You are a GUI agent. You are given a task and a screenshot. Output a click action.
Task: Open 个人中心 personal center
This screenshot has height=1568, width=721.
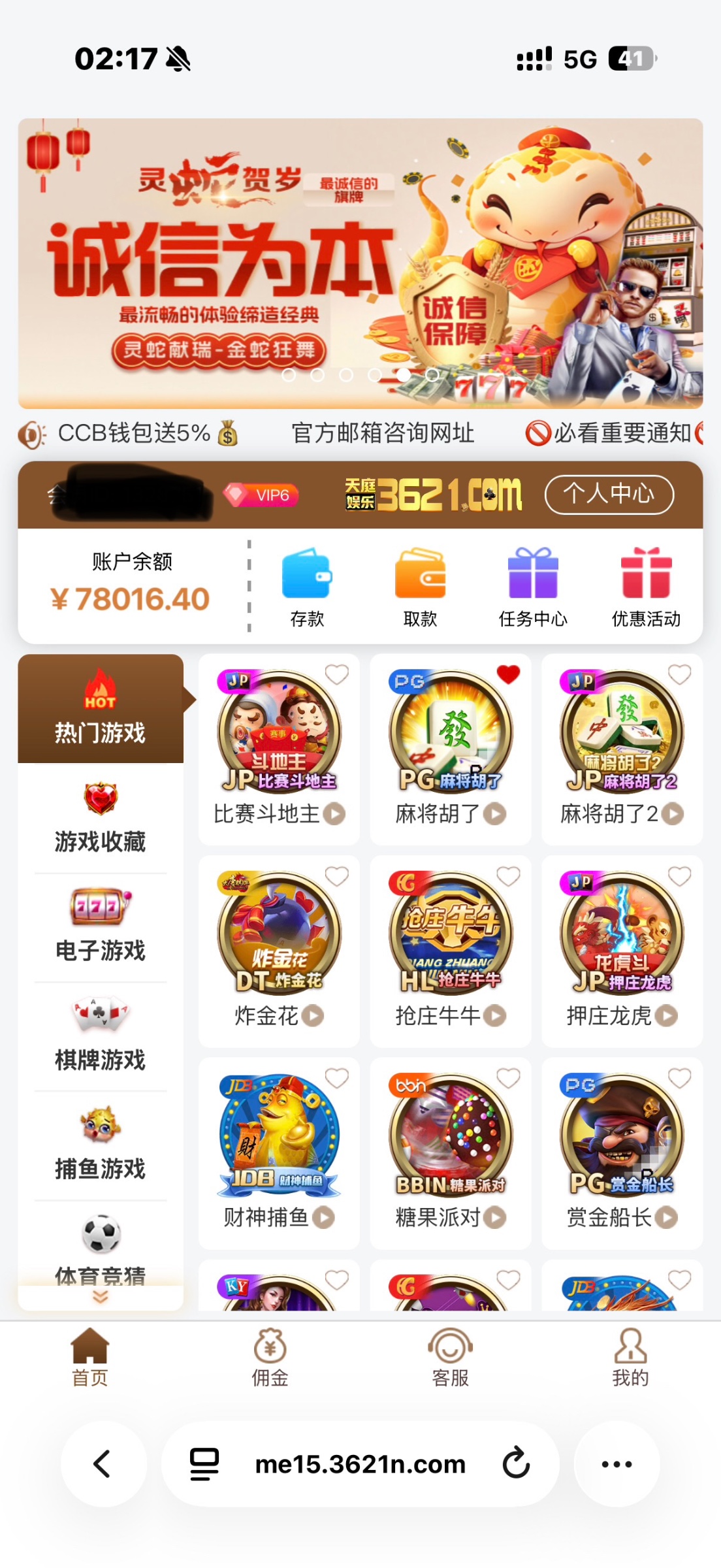click(x=609, y=495)
